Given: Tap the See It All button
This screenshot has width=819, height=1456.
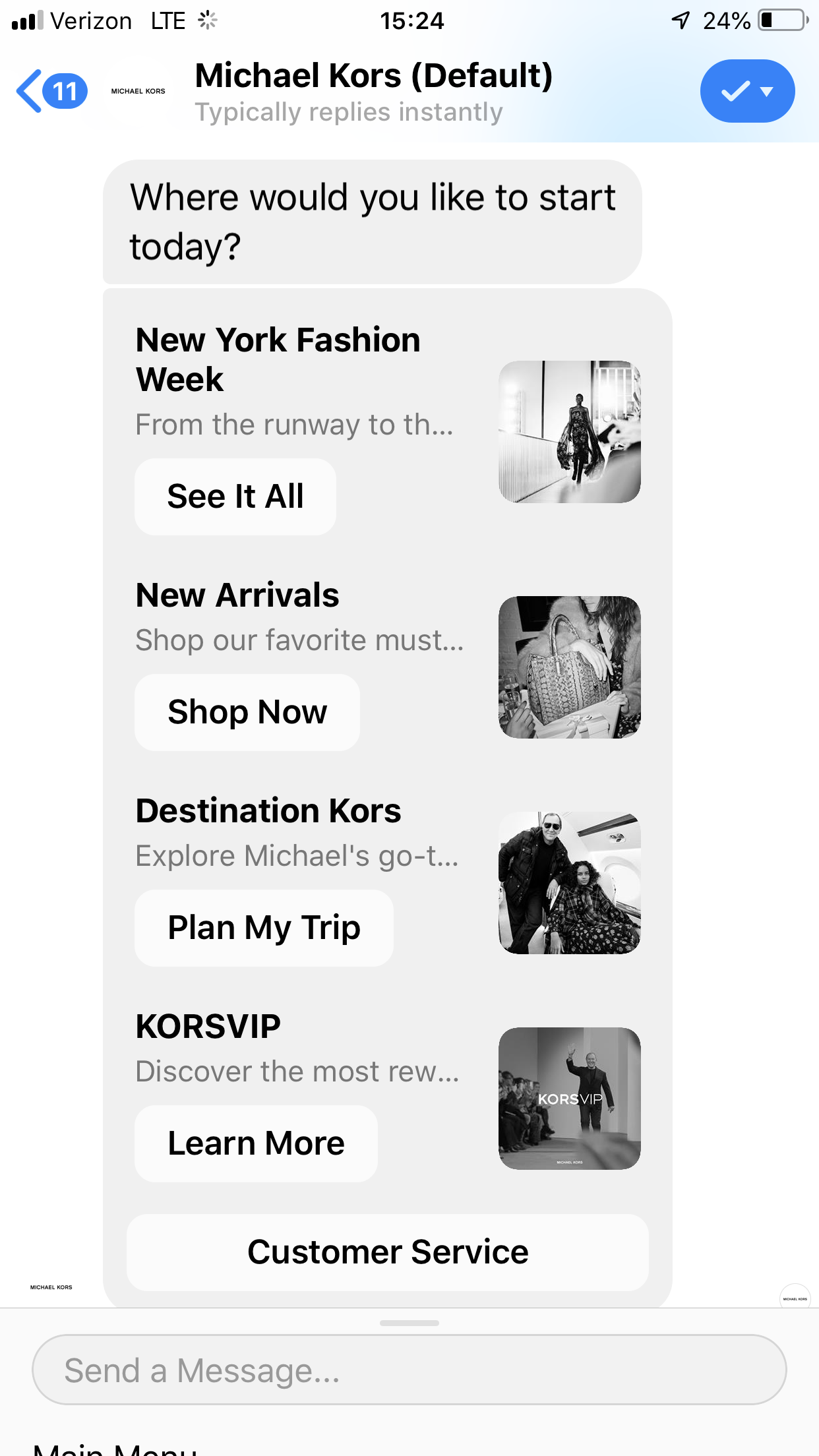Looking at the screenshot, I should coord(235,497).
